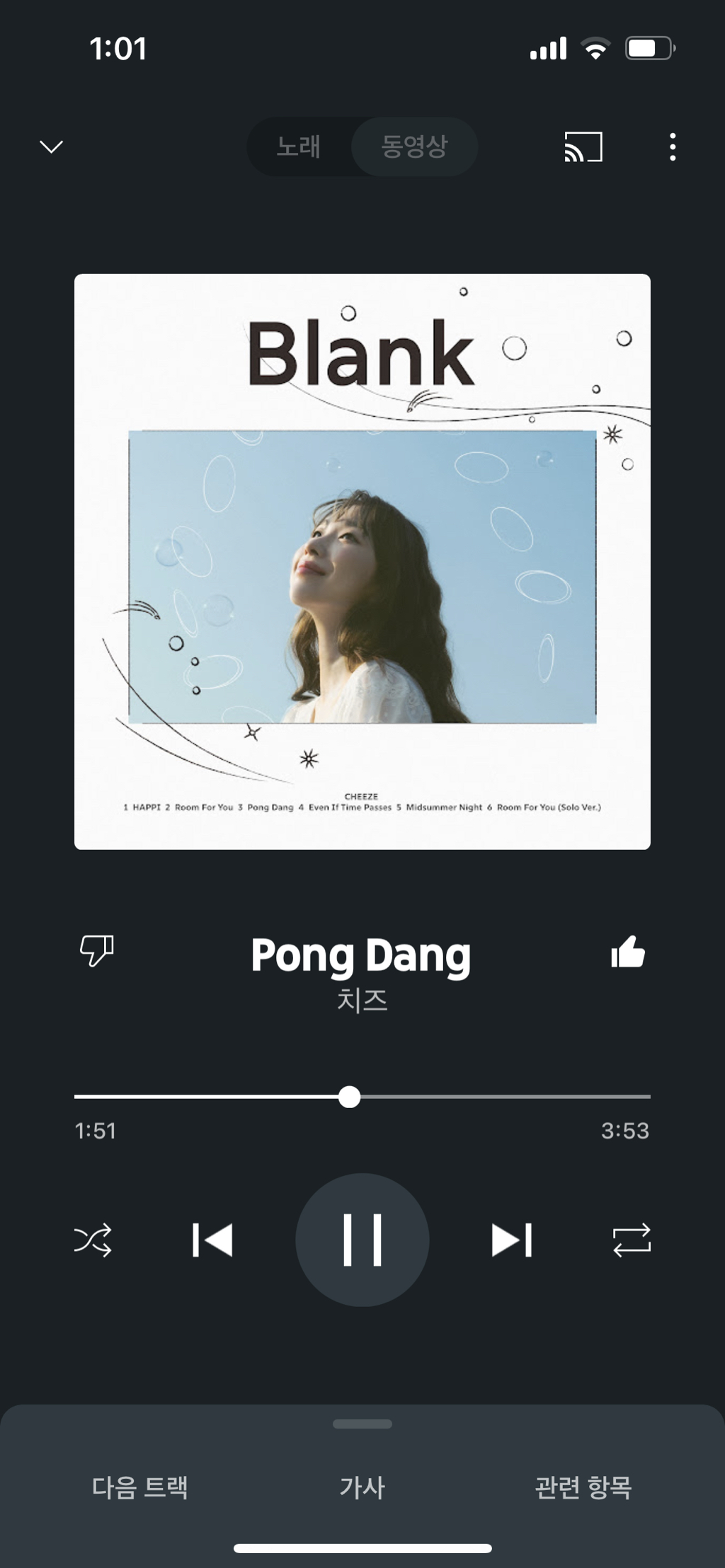Skip to the next track
The image size is (725, 1568).
click(x=511, y=1238)
